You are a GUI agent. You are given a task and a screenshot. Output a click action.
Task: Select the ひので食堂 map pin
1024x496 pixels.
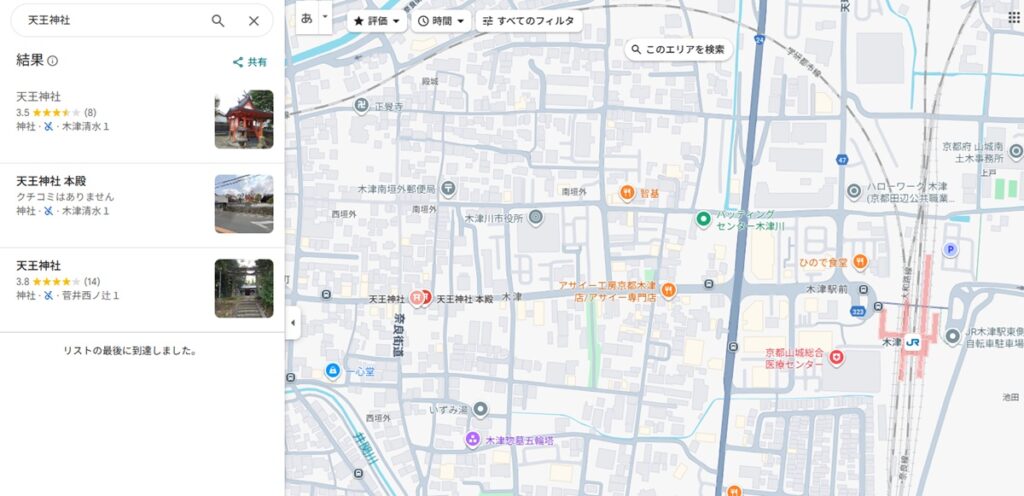[860, 262]
